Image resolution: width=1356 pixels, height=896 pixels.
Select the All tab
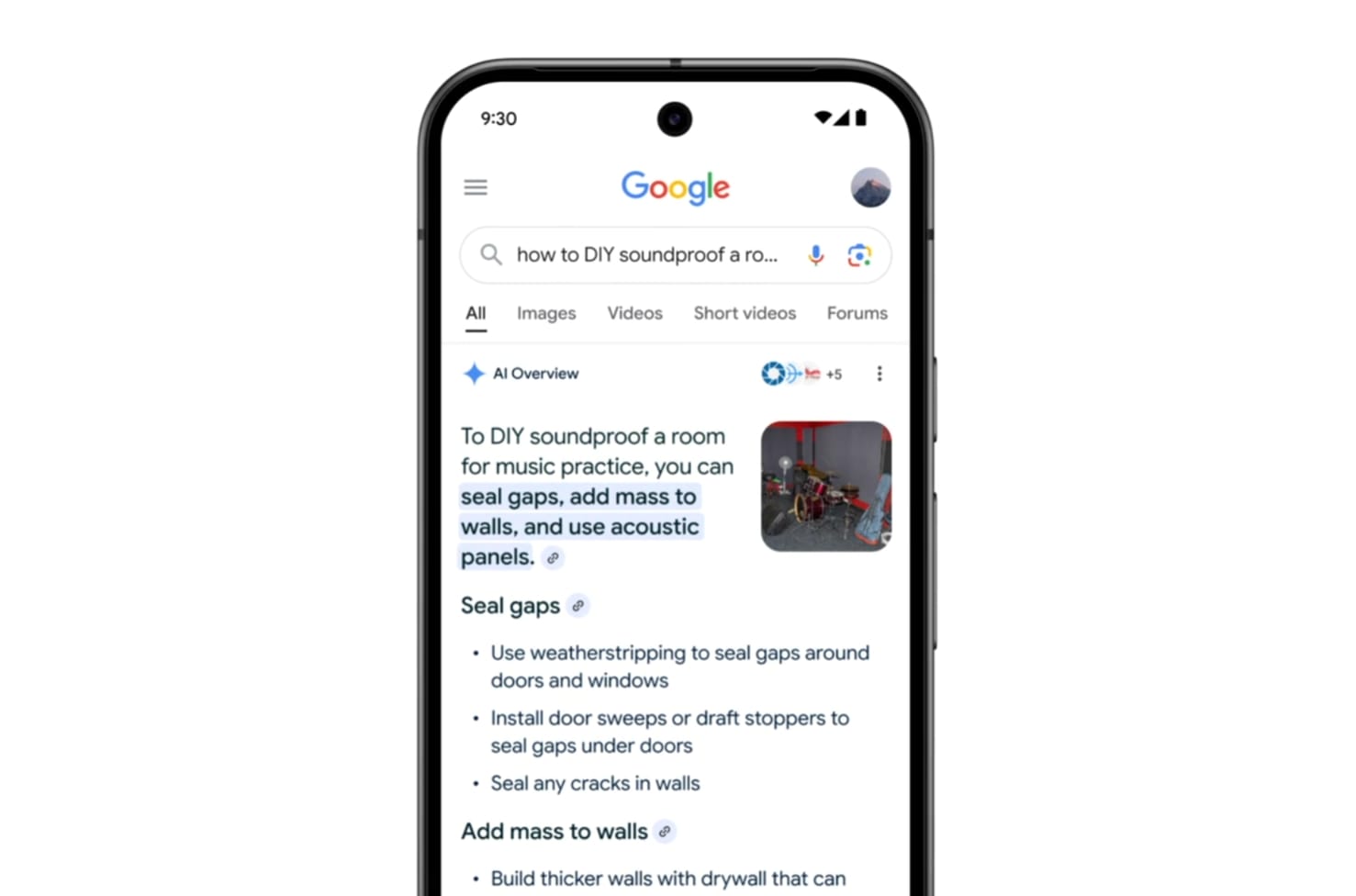point(476,313)
